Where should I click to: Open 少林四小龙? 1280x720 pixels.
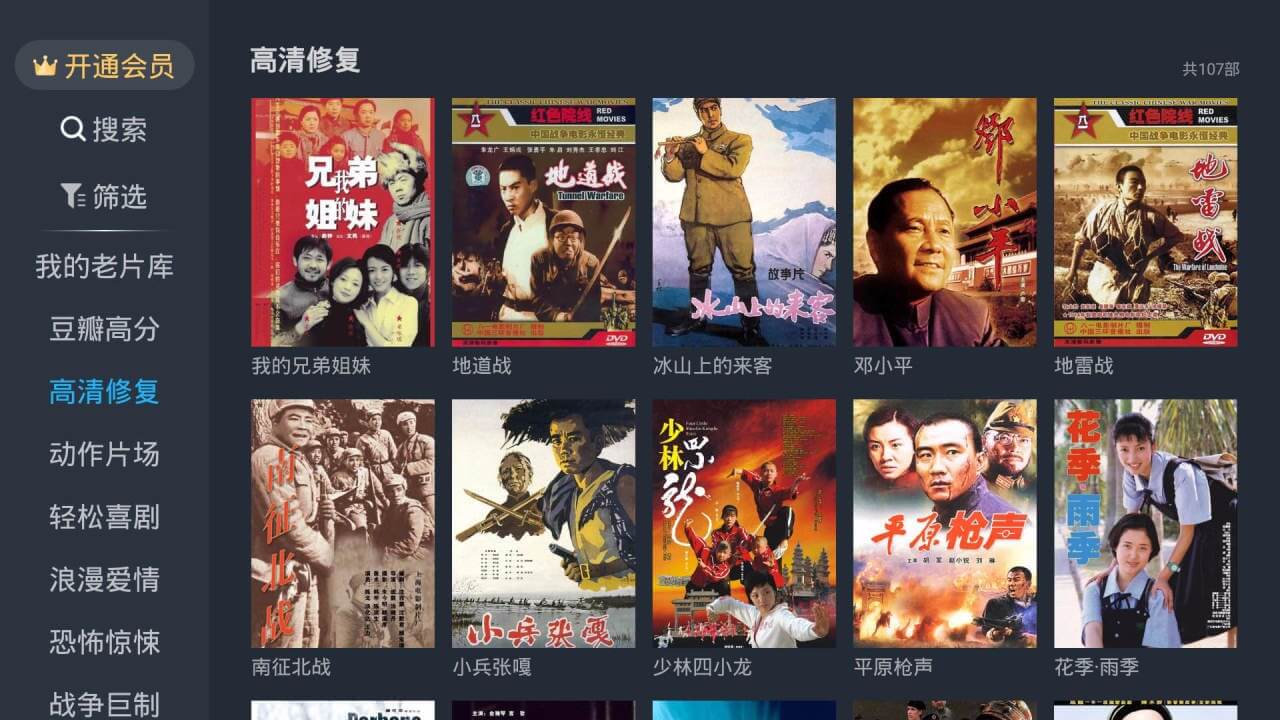point(744,523)
